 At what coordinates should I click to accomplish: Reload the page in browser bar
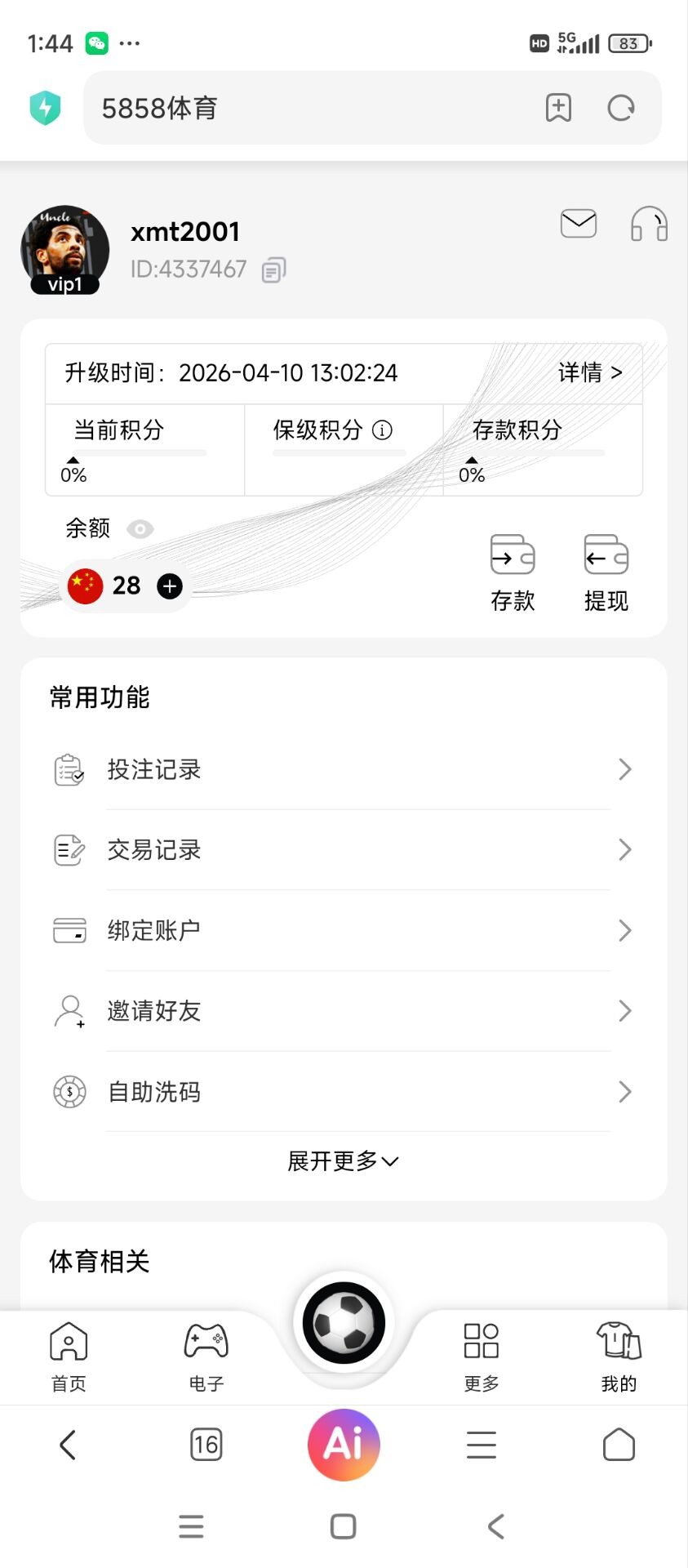pos(621,108)
